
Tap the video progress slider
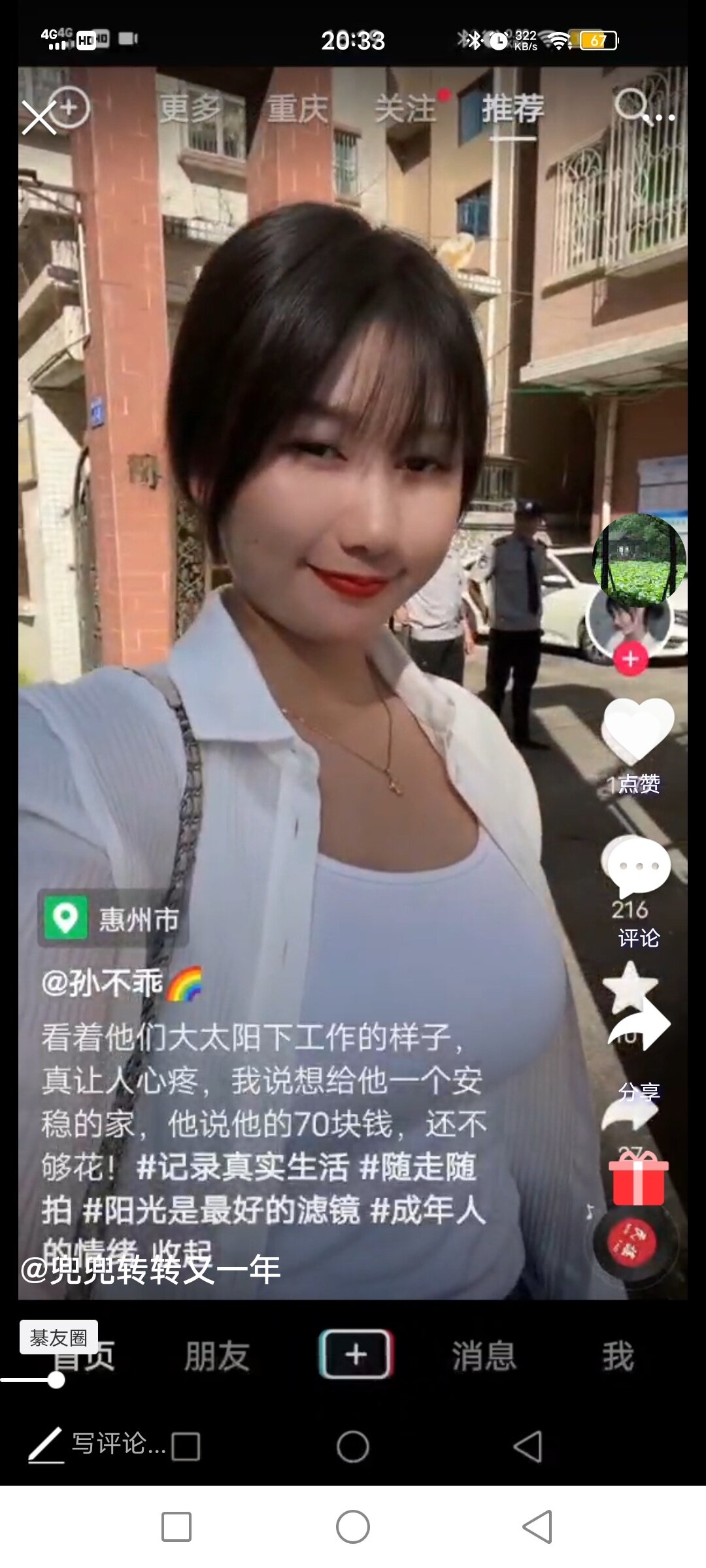click(56, 1379)
